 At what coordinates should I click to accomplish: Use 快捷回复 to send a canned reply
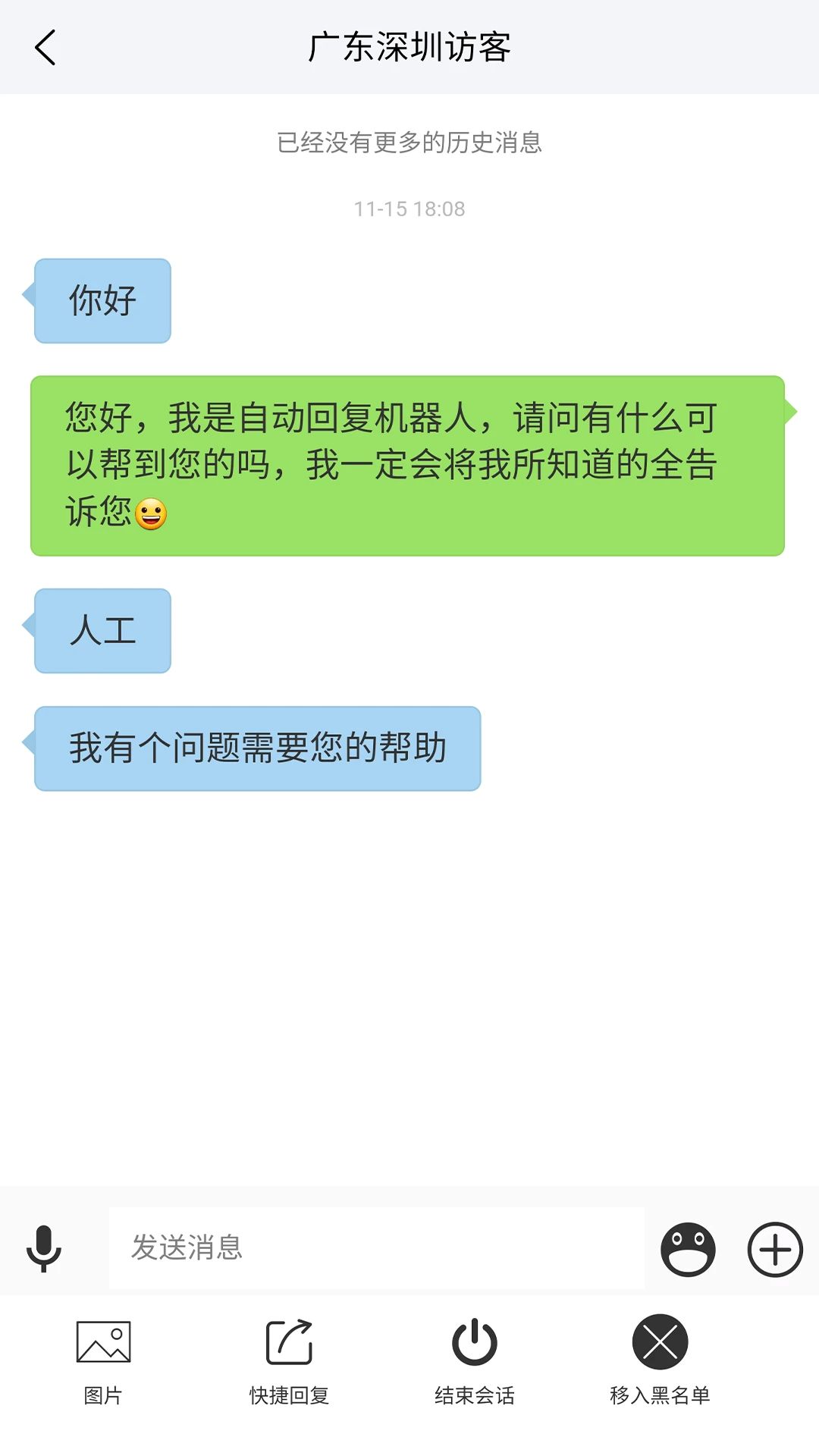(288, 1359)
